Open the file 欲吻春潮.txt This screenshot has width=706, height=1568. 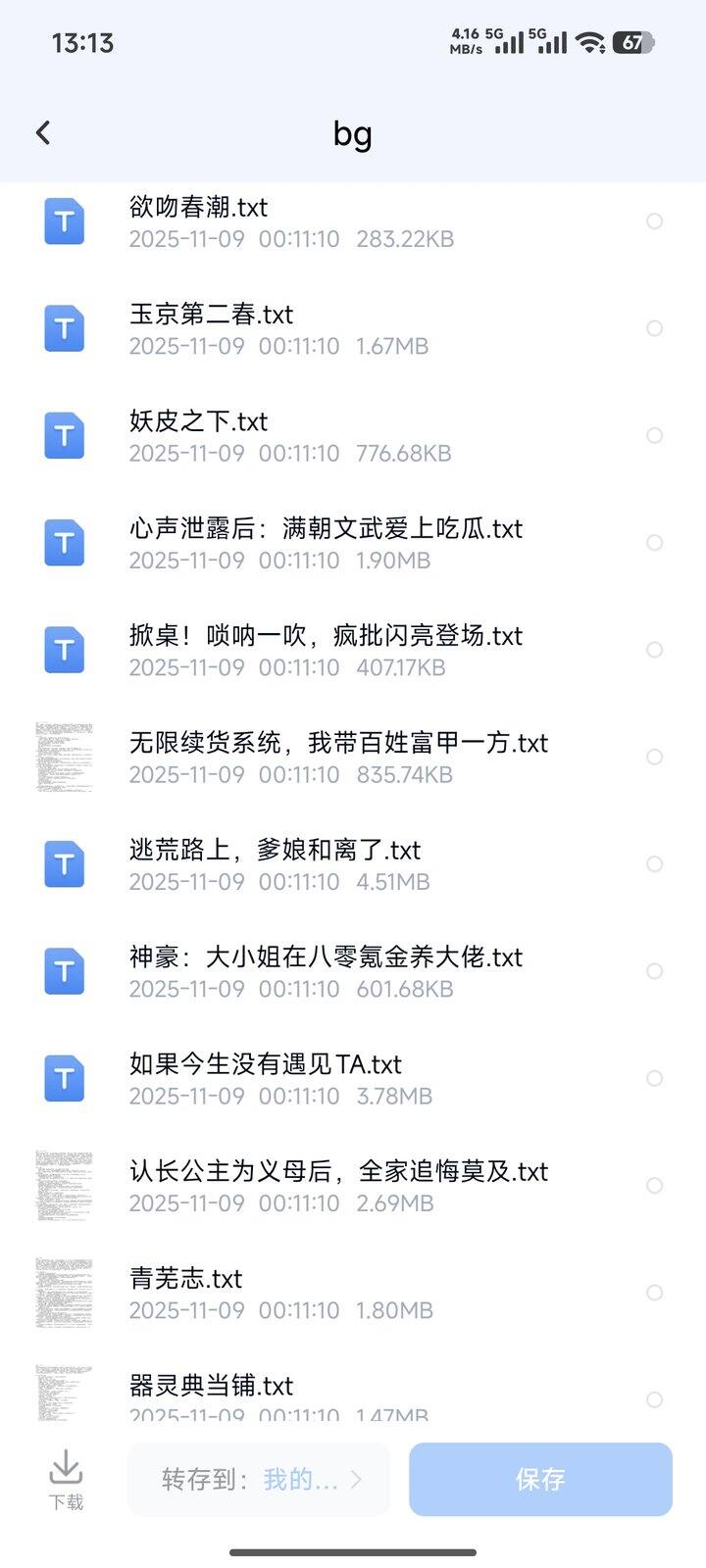(x=199, y=208)
